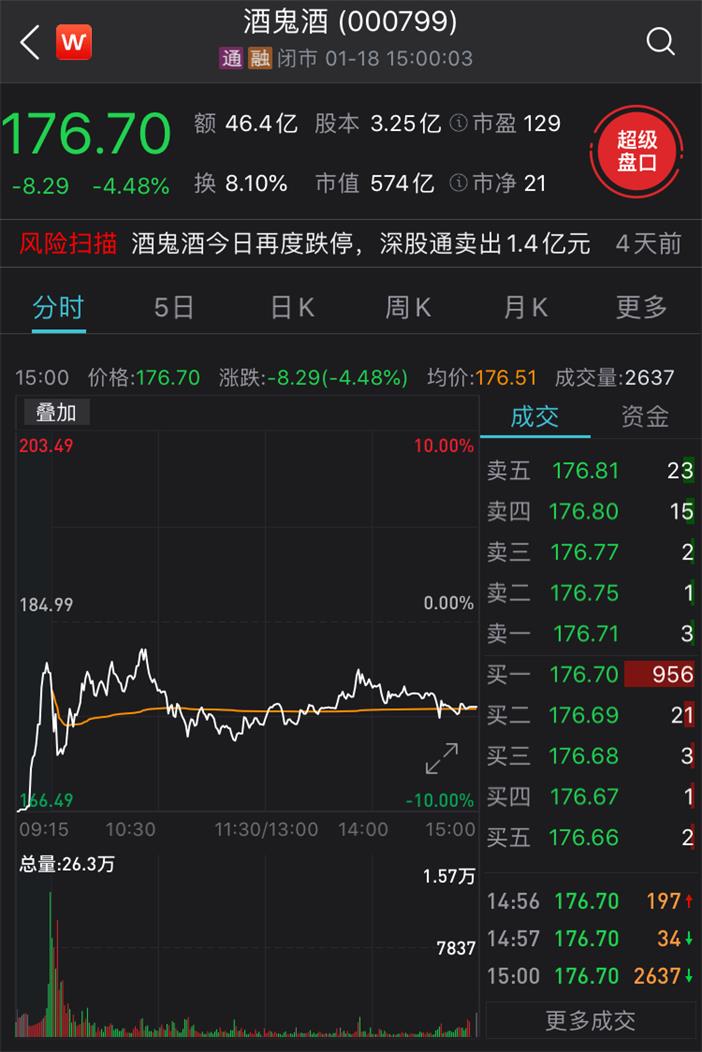Switch to the 资金 panel tab
Viewport: 702px width, 1052px height.
tap(645, 417)
